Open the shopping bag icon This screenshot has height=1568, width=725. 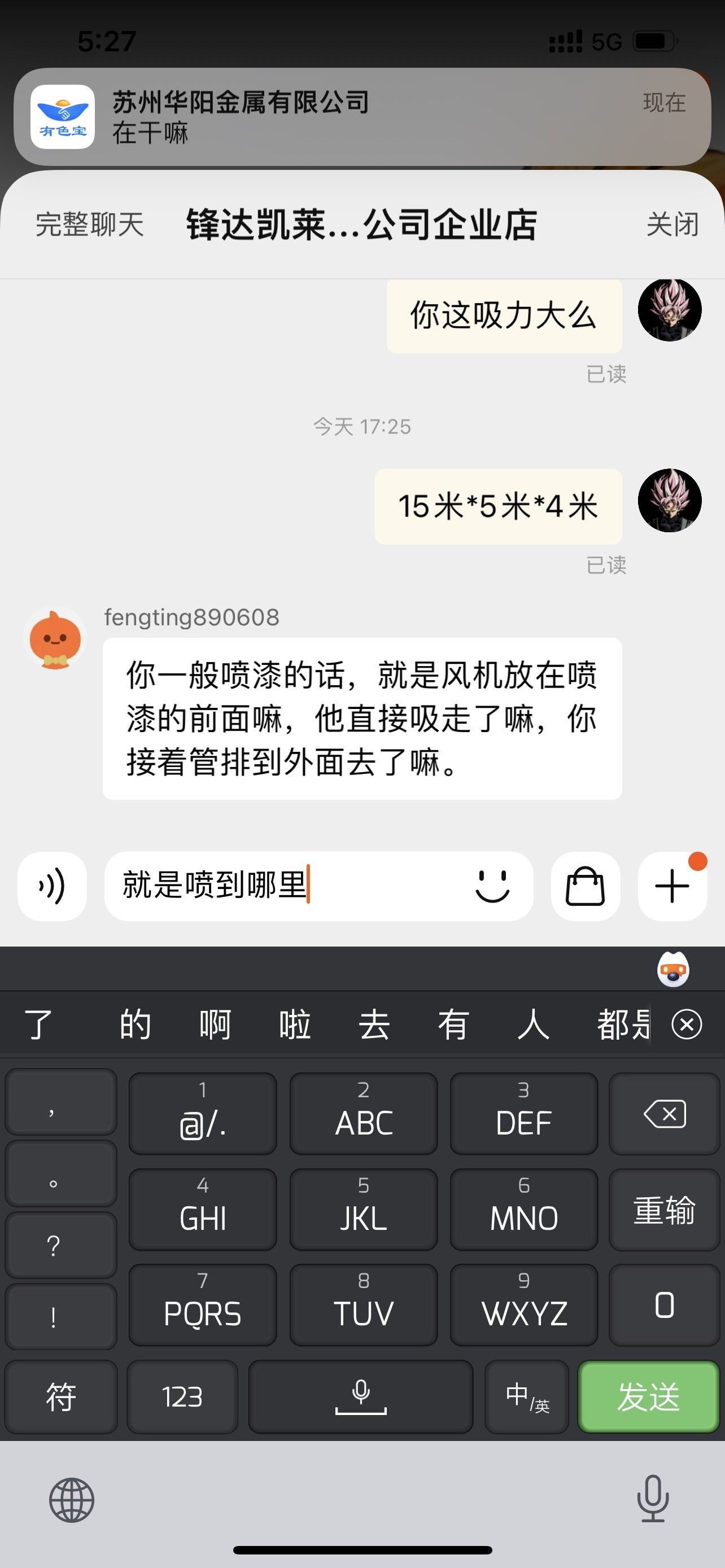click(586, 886)
